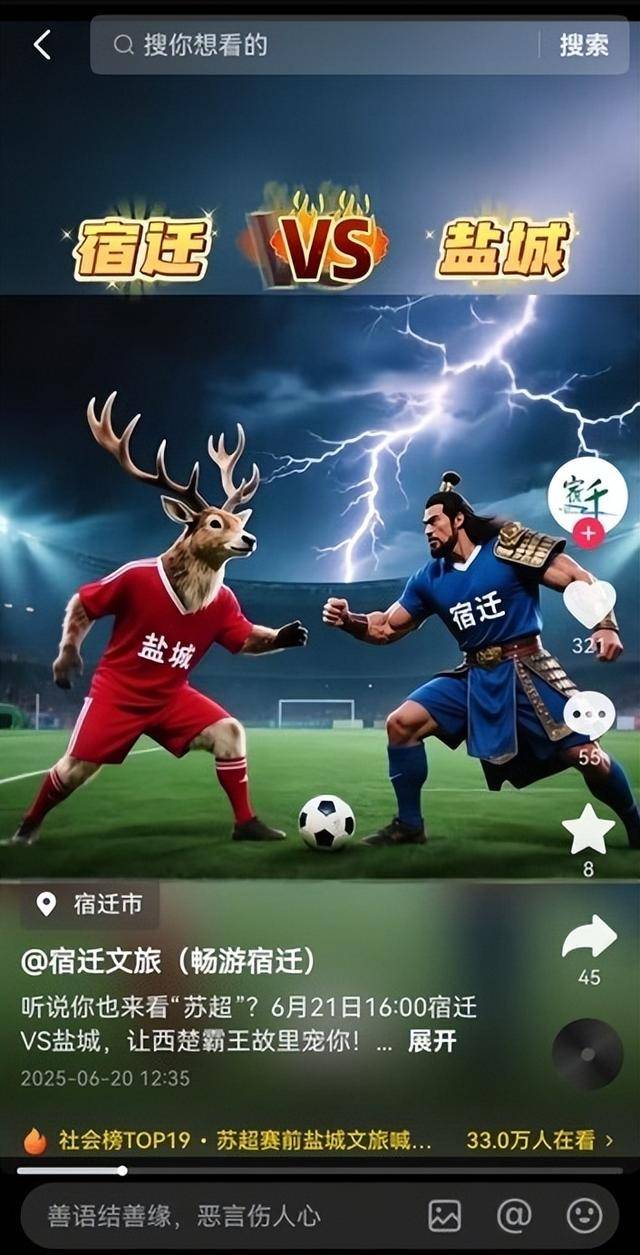Expand the caption with 展开
Image resolution: width=640 pixels, height=1255 pixels.
tap(432, 1041)
